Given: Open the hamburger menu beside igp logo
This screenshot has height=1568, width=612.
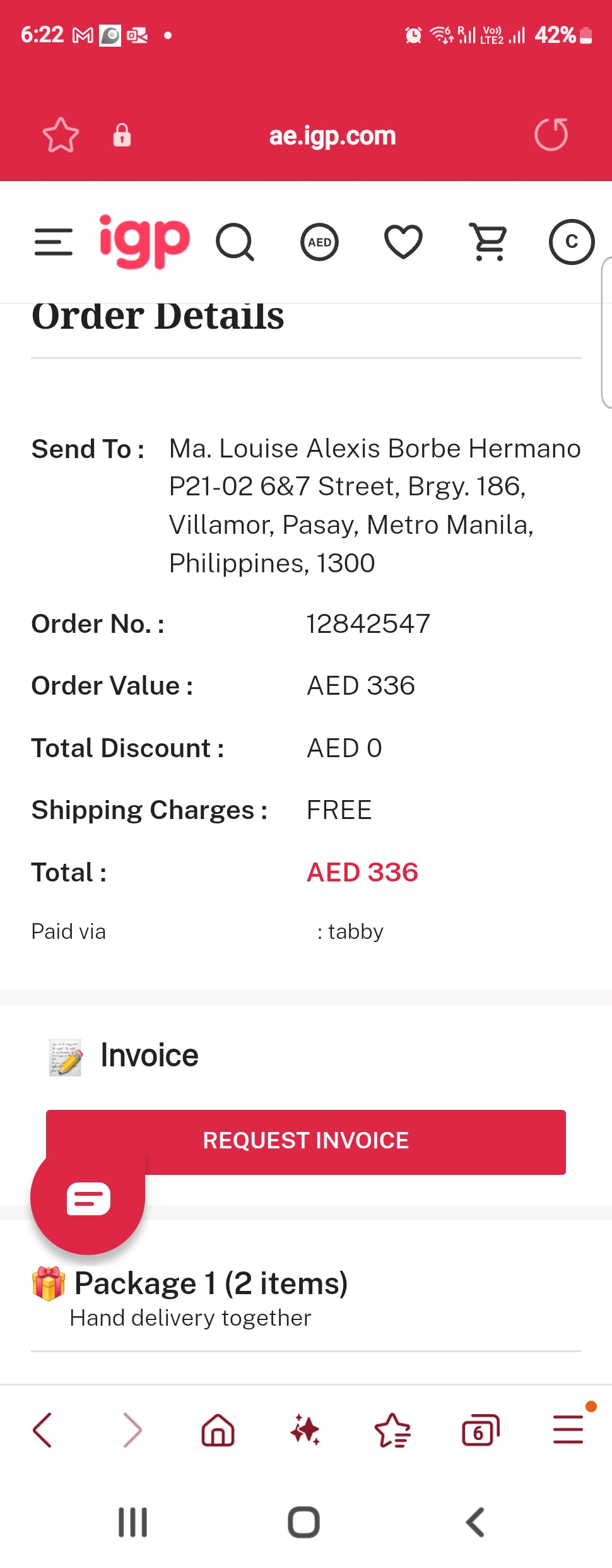Looking at the screenshot, I should point(54,242).
